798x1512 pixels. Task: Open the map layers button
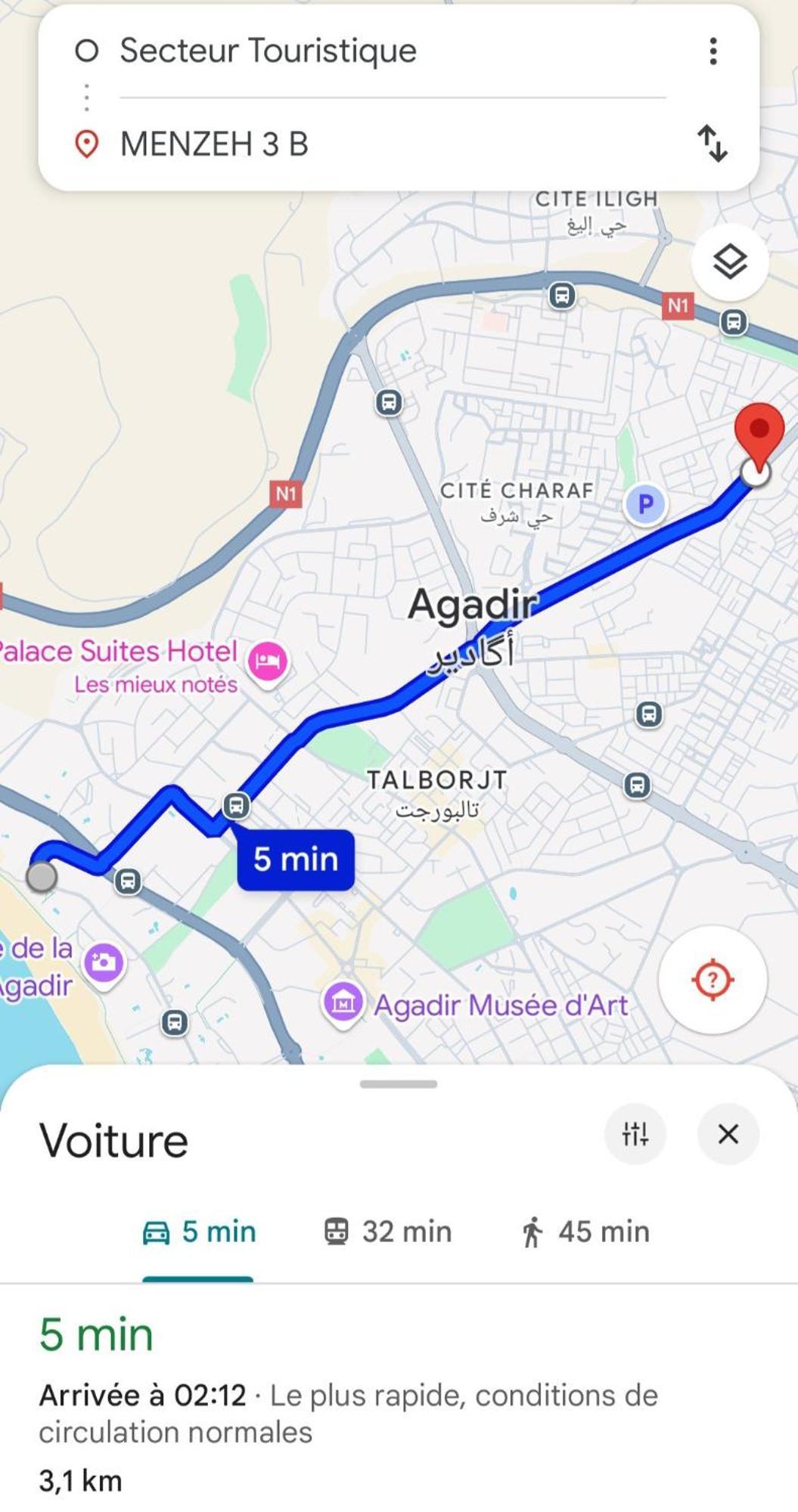(730, 262)
